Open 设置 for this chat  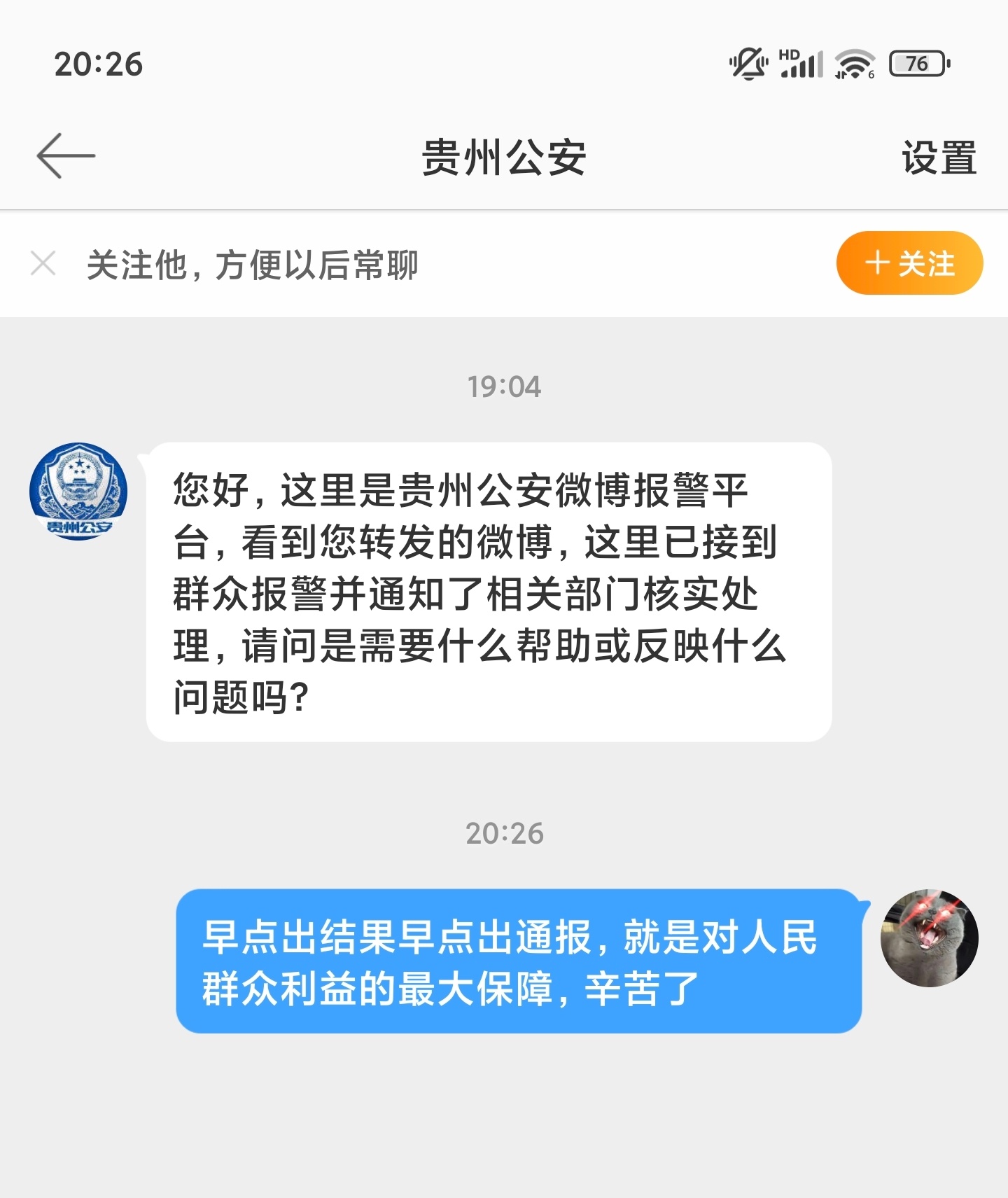pyautogui.click(x=938, y=158)
